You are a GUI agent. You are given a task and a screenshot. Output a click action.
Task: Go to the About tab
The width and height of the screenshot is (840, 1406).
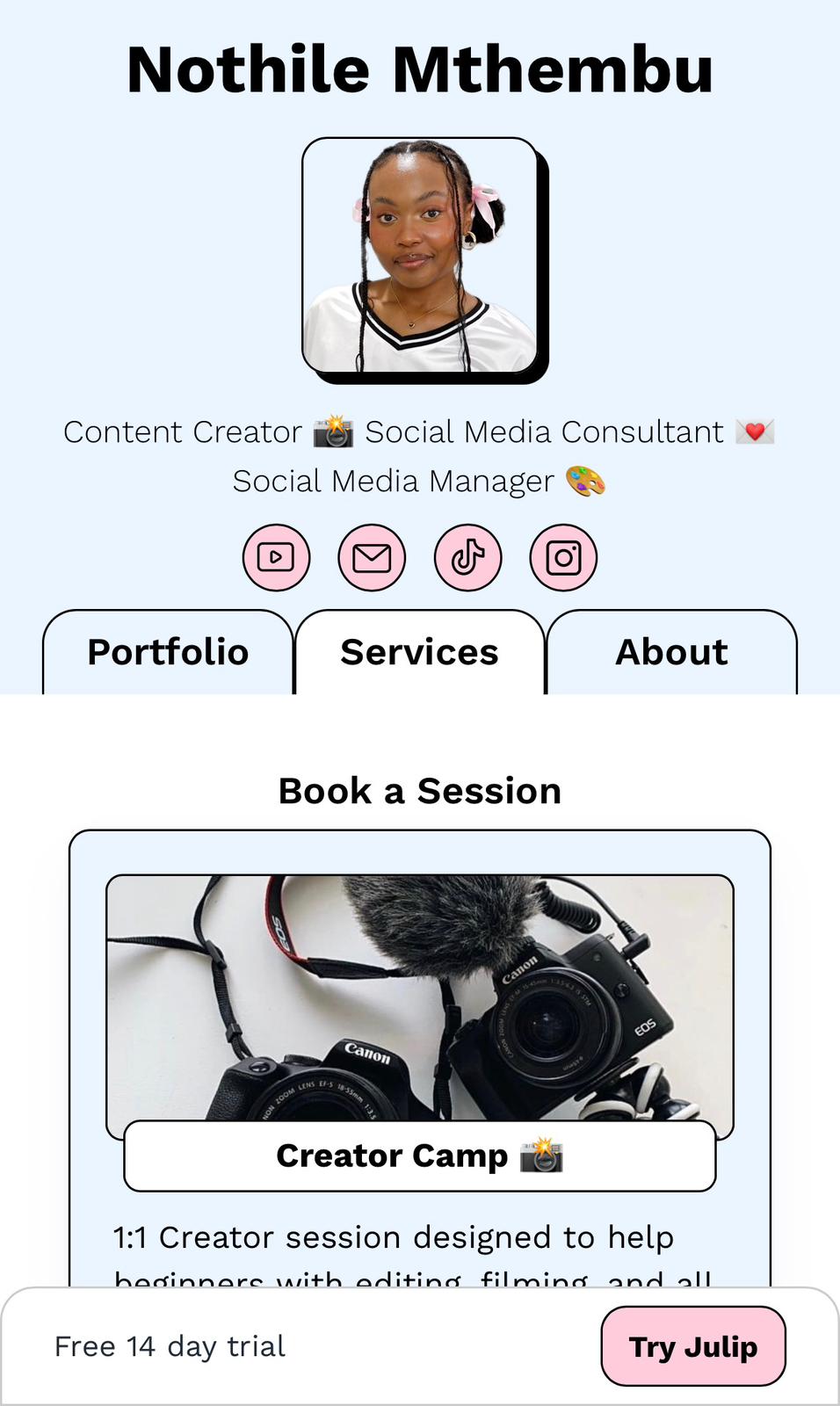pyautogui.click(x=671, y=652)
